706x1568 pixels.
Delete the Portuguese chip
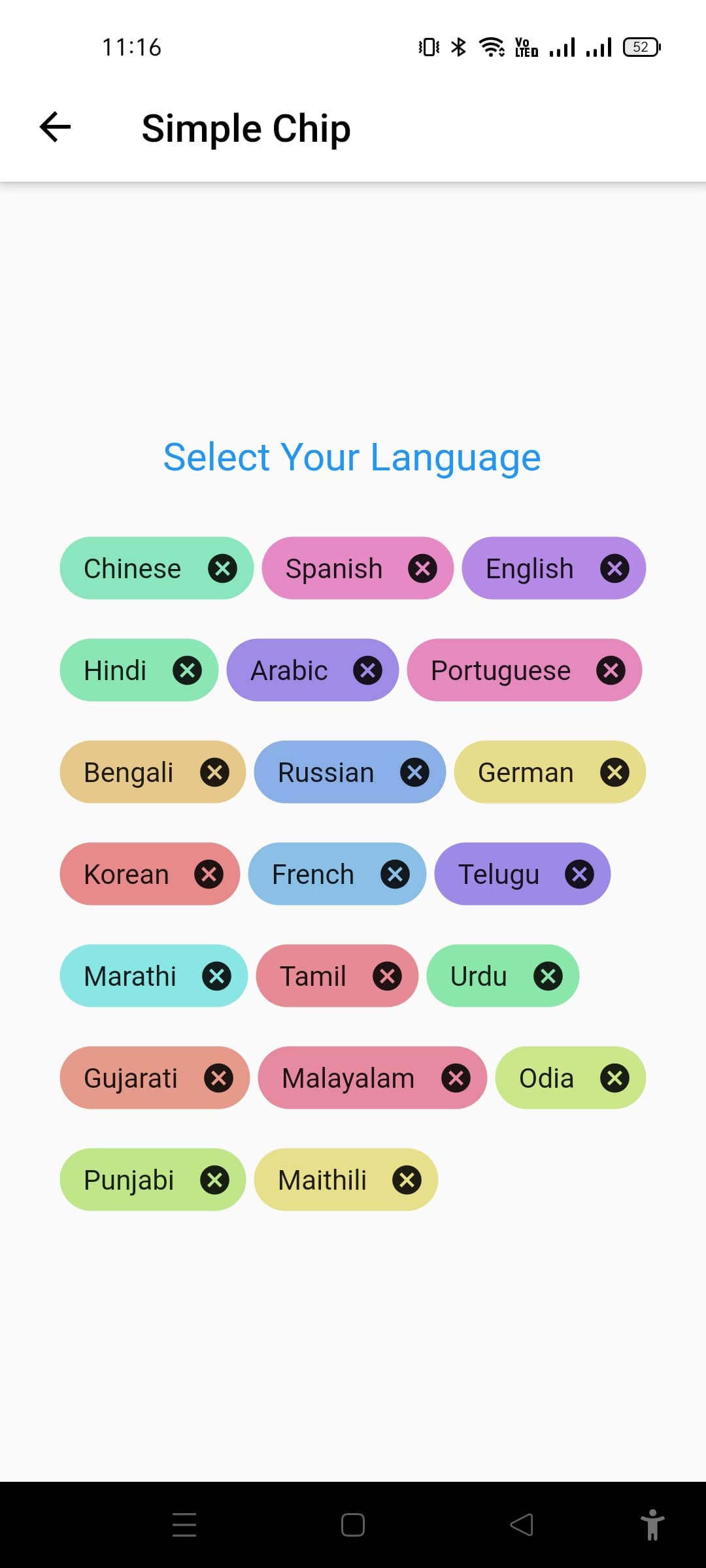click(x=611, y=670)
